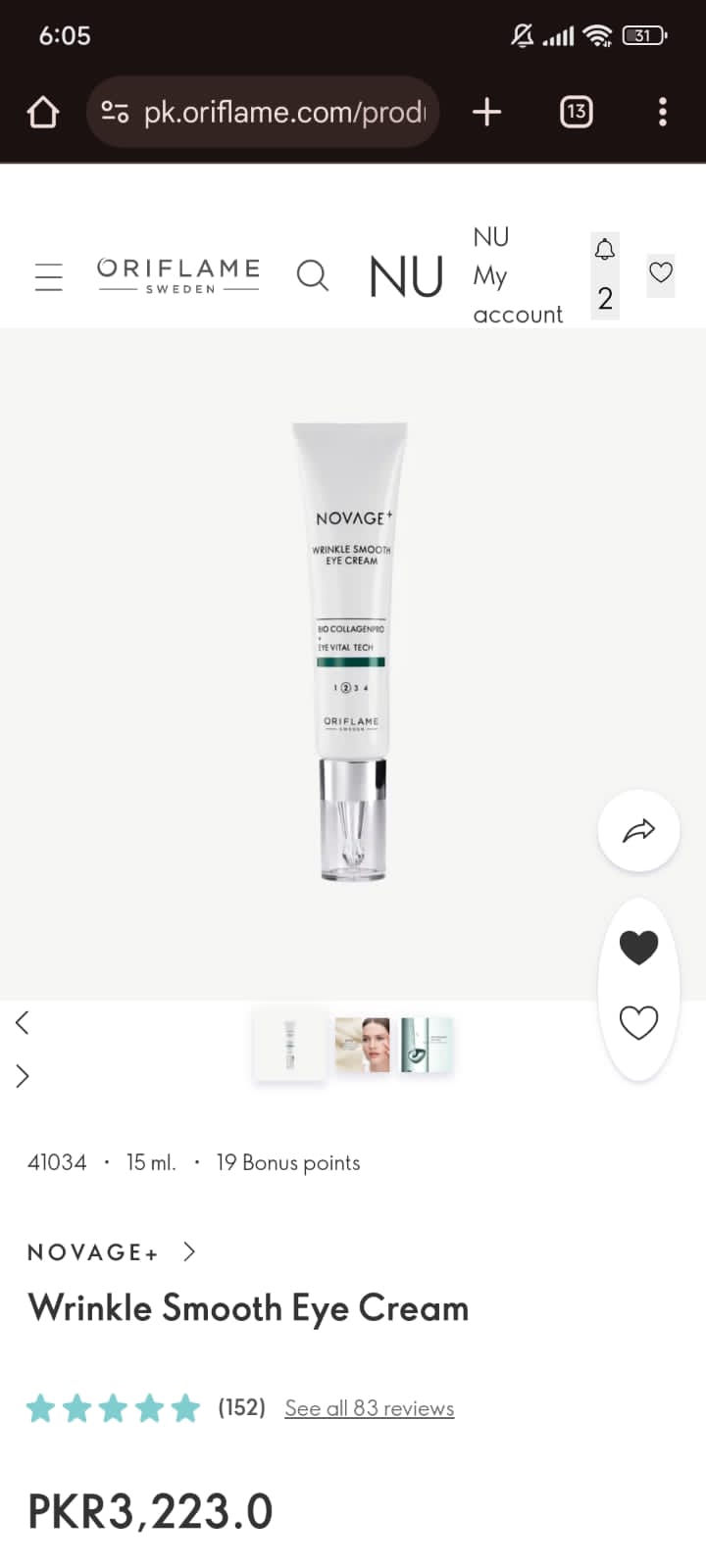The image size is (706, 1568).
Task: Open the notifications bell
Action: tap(605, 251)
